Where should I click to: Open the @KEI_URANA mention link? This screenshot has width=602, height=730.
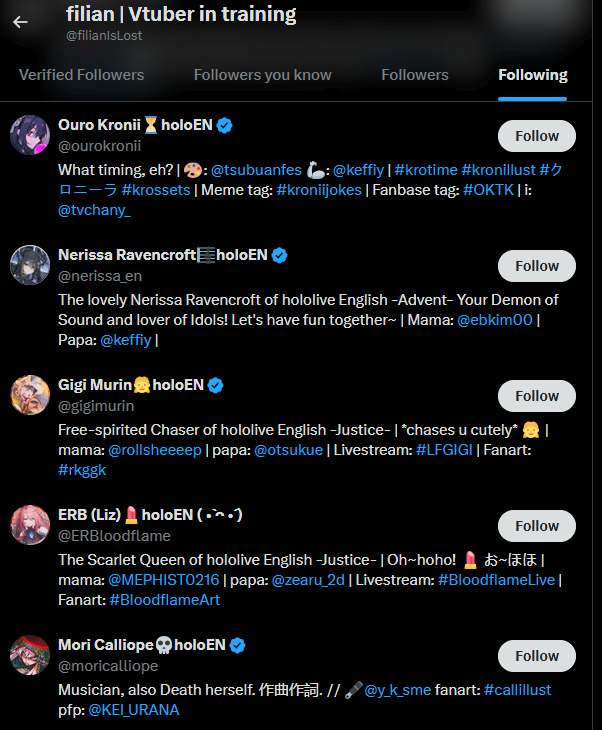point(133,710)
